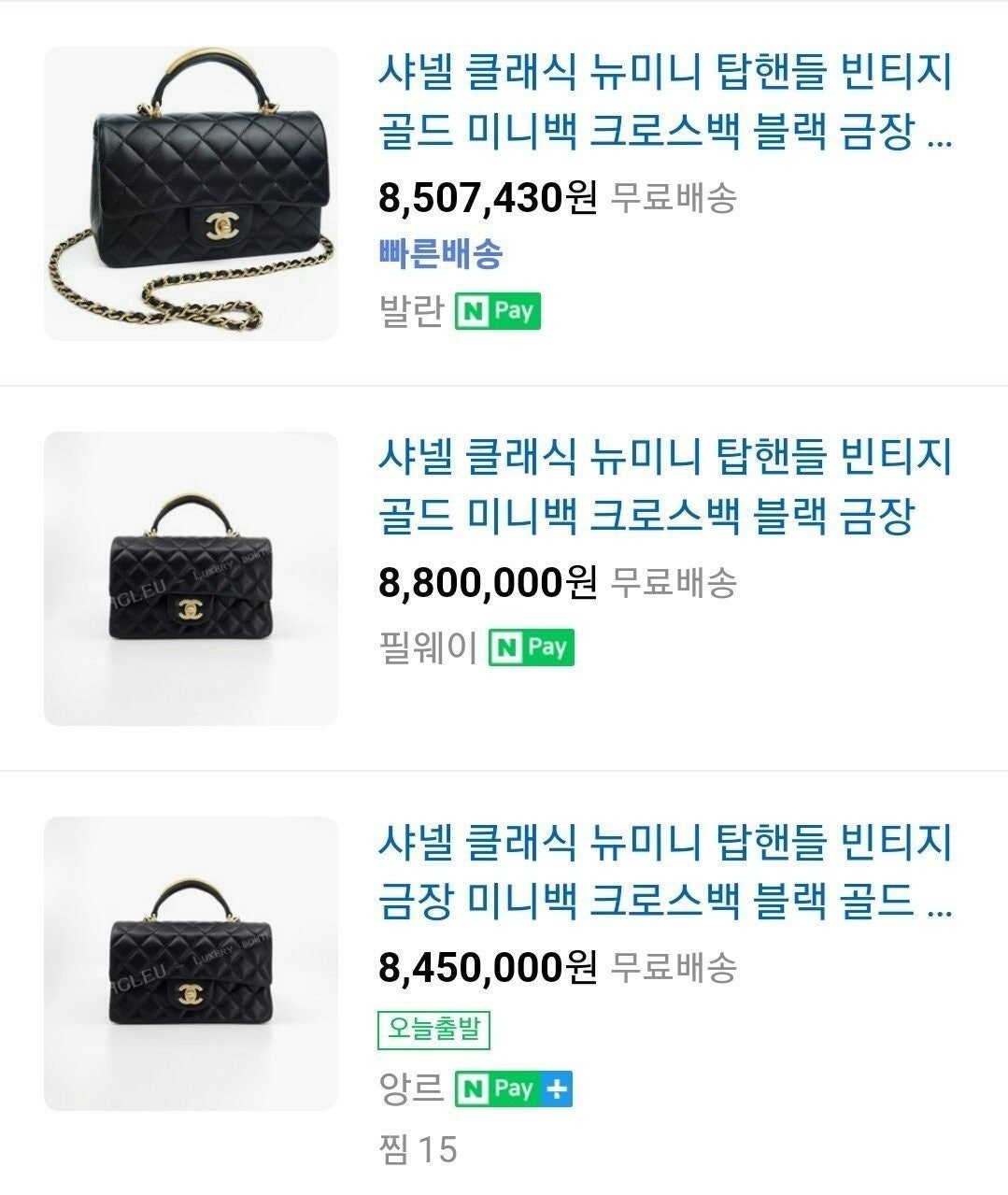
Task: Tap the product image of the 필웨이 listing
Action: pos(191,578)
